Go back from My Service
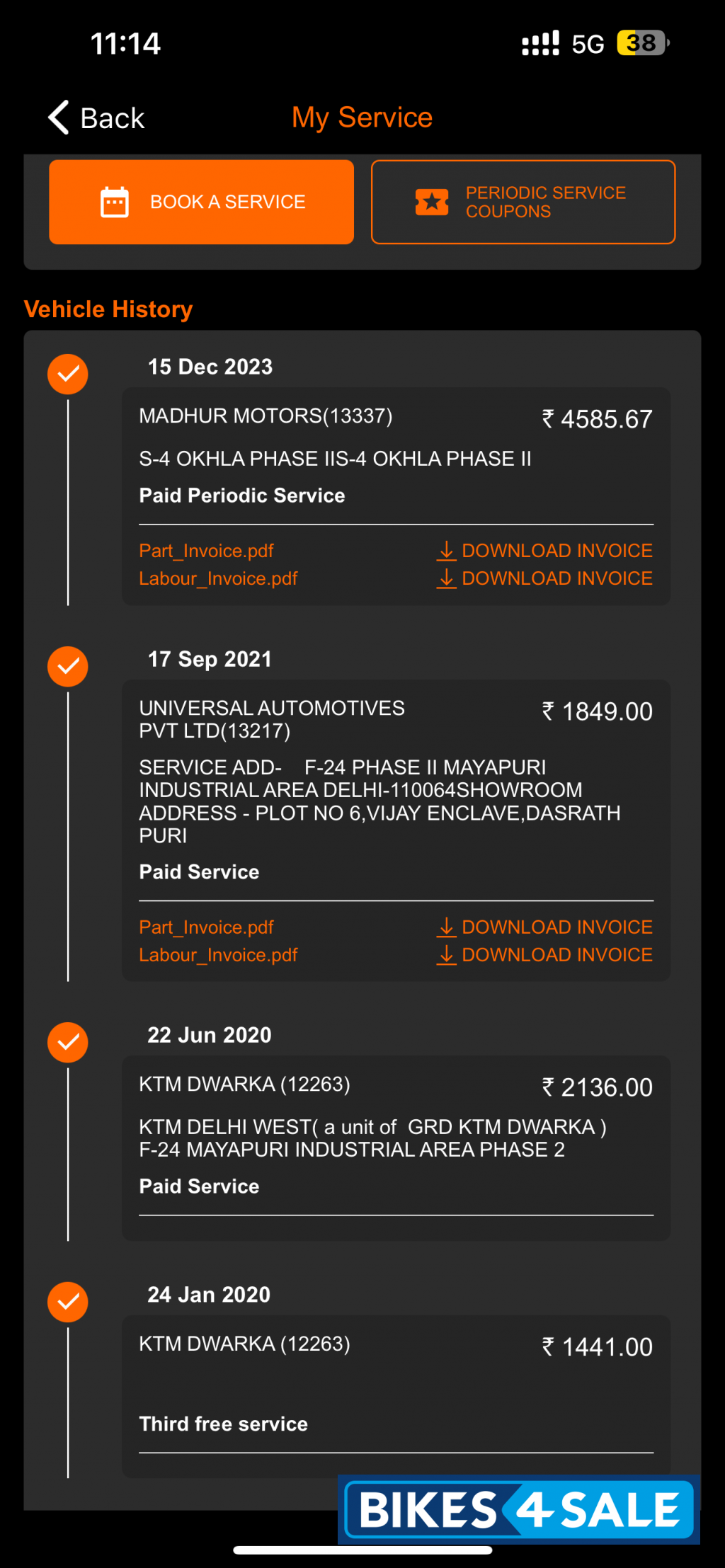 pos(96,118)
